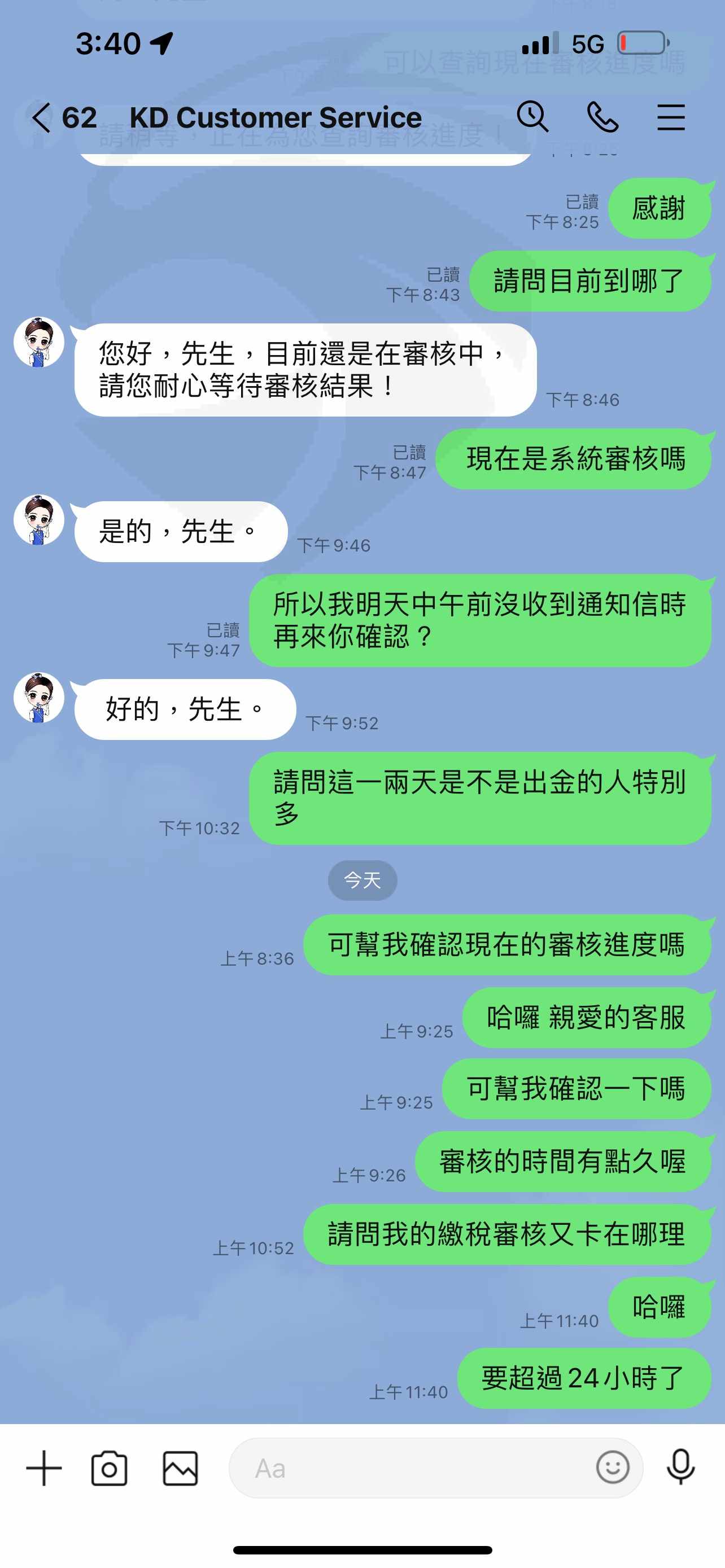Screen dimensions: 725x1568
Task: Open search in this chat
Action: pos(532,116)
